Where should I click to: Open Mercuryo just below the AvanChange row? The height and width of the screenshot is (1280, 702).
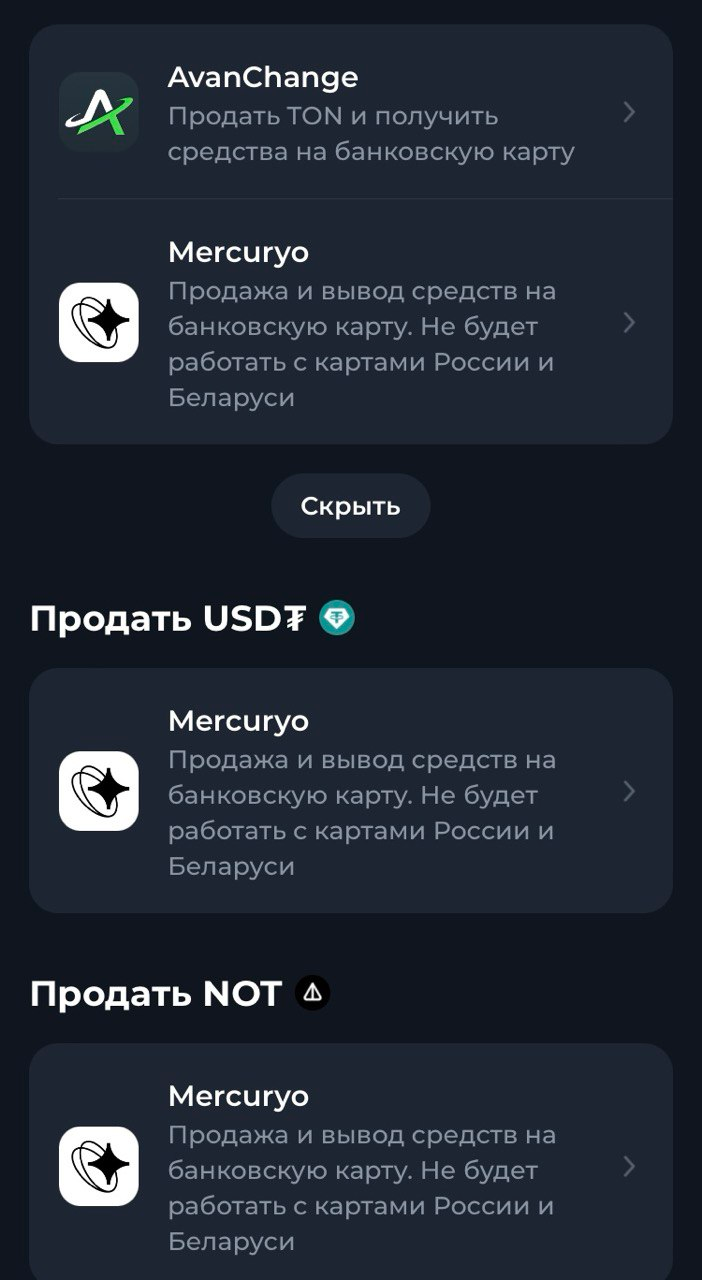[350, 322]
